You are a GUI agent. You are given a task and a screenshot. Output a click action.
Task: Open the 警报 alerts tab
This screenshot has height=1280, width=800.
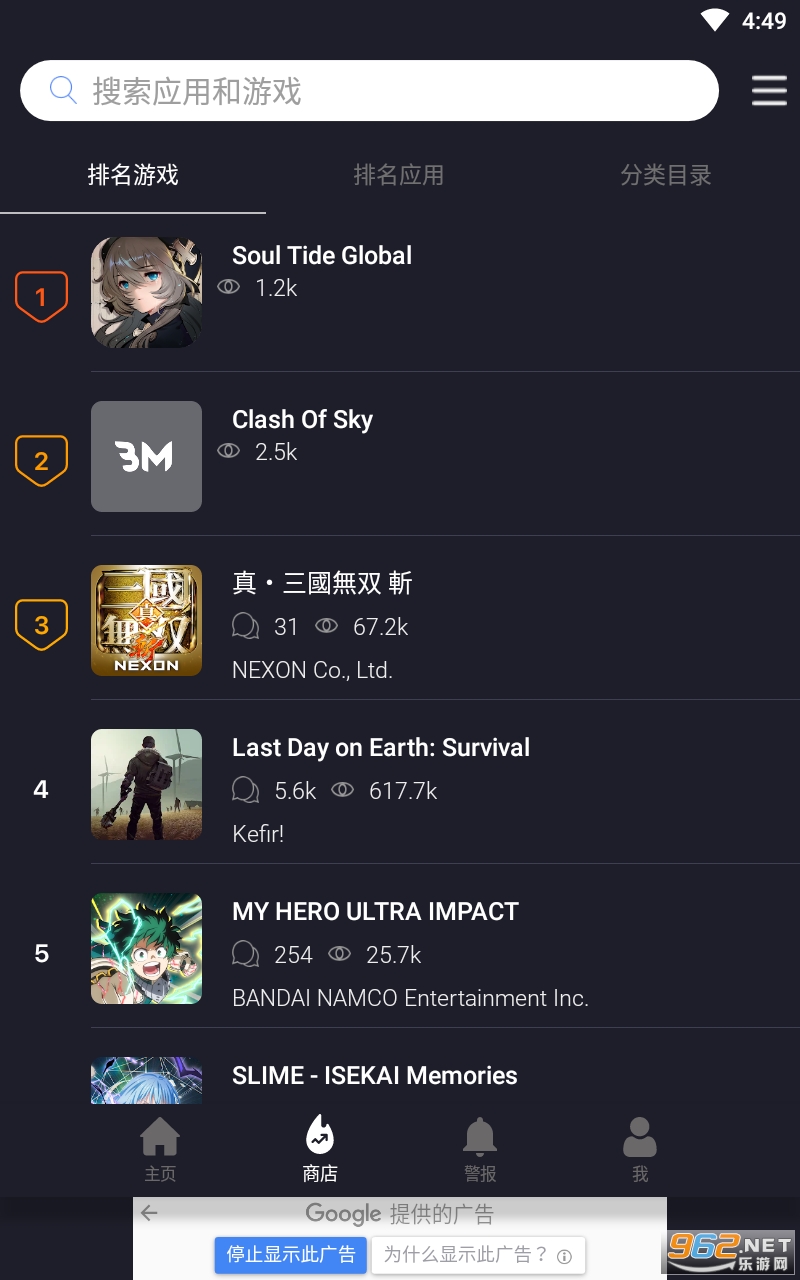coord(480,1150)
